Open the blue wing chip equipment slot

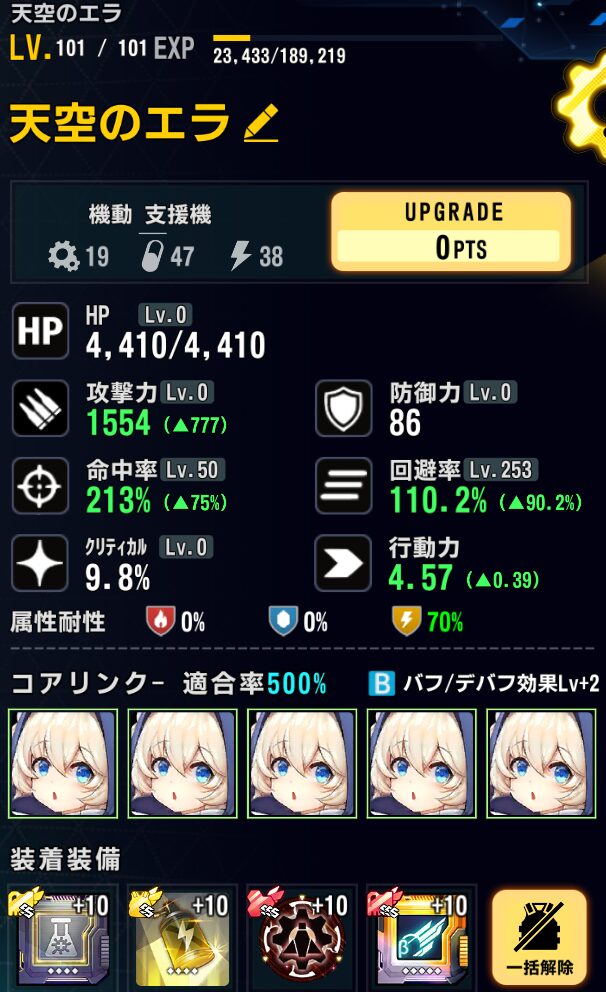[420, 940]
